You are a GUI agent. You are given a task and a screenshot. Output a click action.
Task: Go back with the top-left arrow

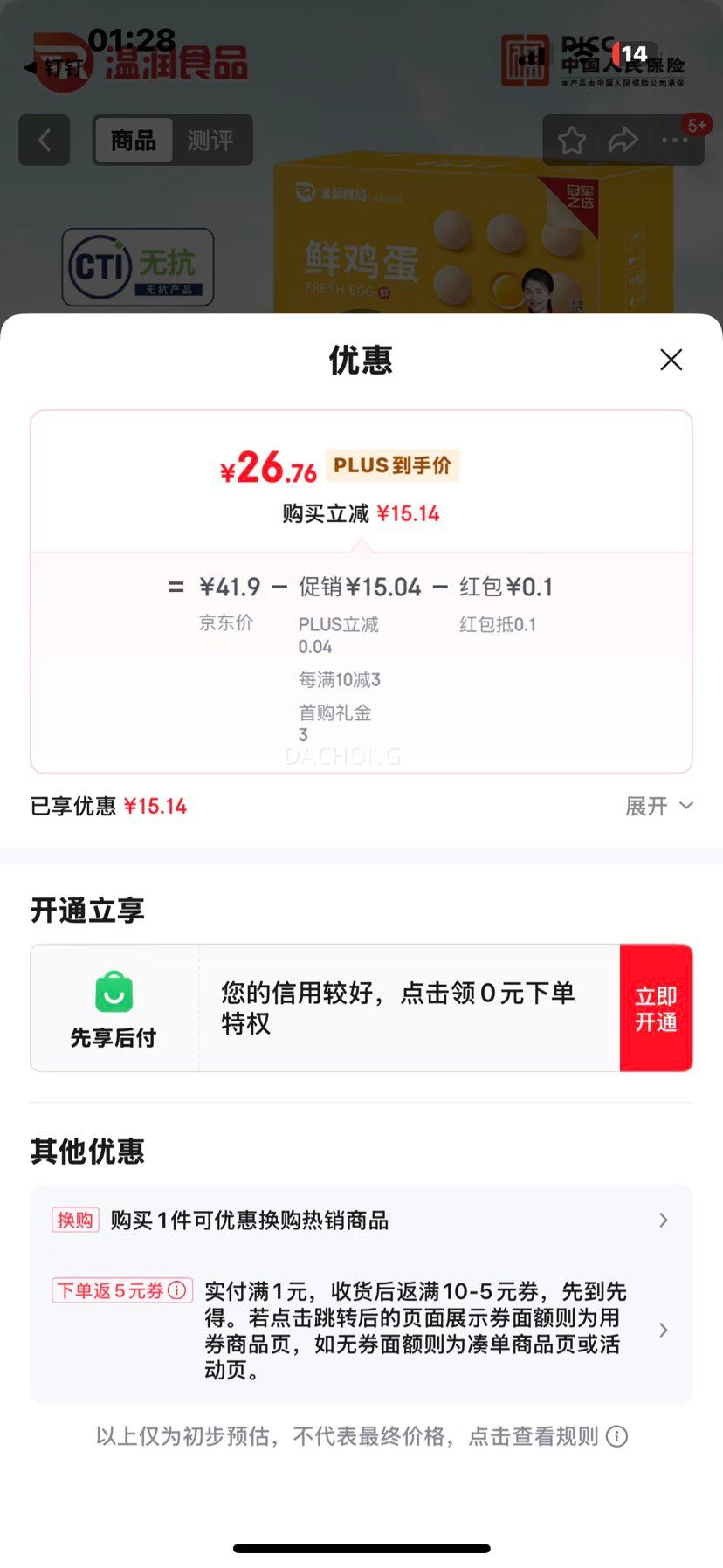(45, 140)
